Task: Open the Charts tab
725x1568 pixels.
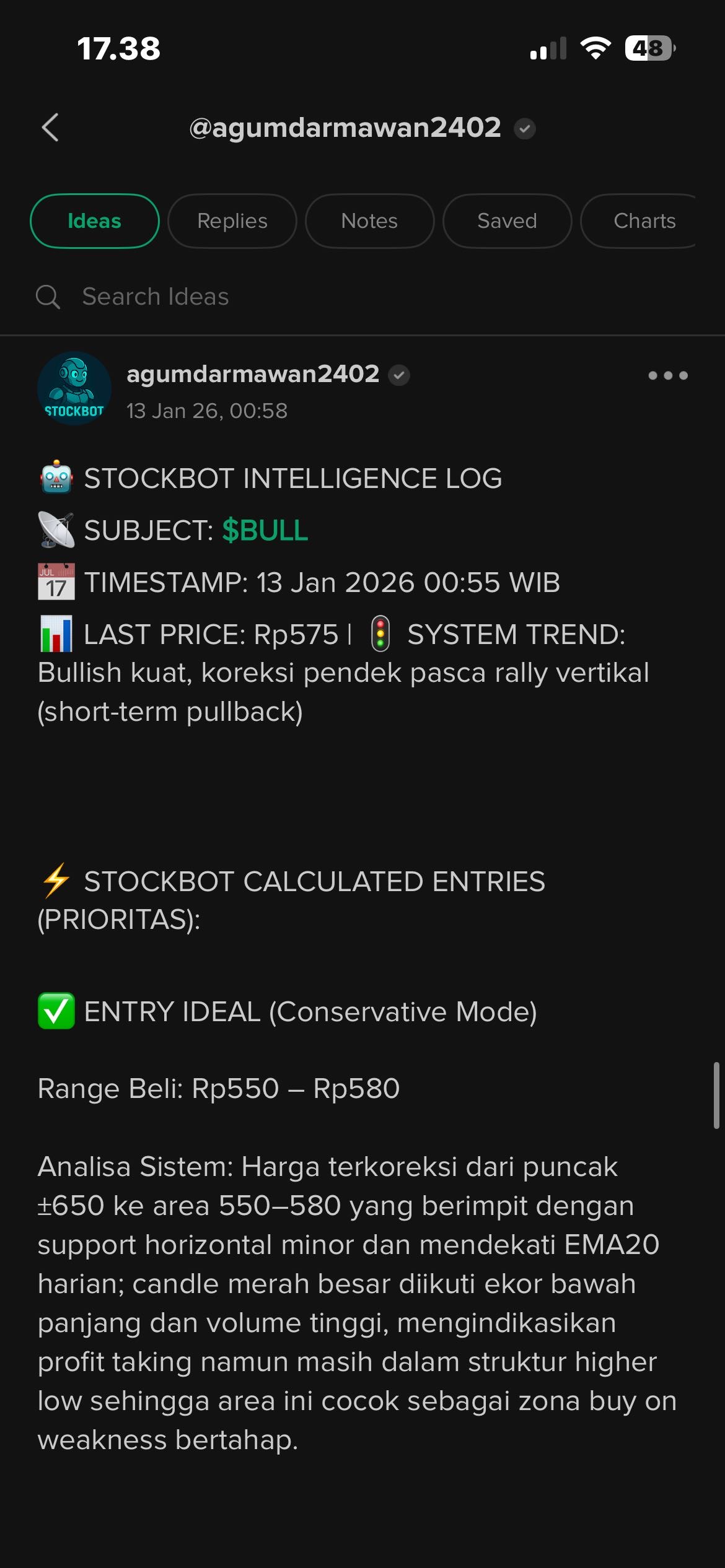Action: tap(645, 221)
